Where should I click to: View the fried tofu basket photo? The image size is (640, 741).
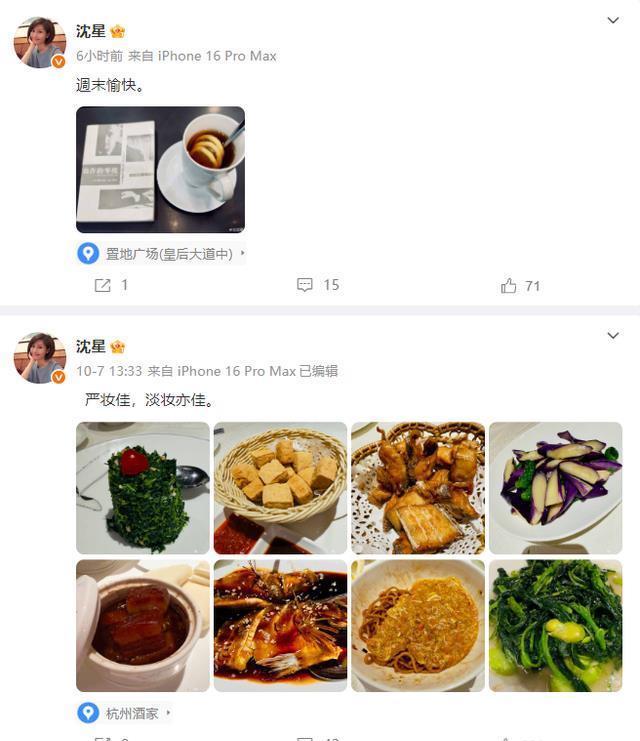(280, 488)
